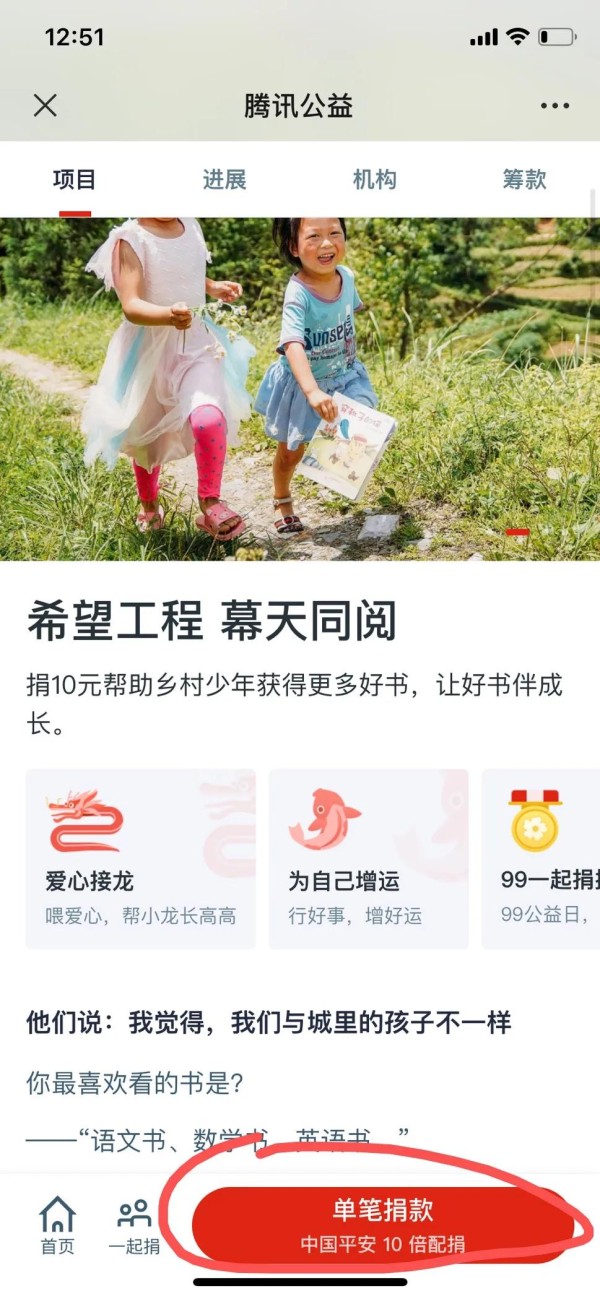The height and width of the screenshot is (1299, 600).
Task: Open the three-dot overflow menu
Action: point(554,106)
